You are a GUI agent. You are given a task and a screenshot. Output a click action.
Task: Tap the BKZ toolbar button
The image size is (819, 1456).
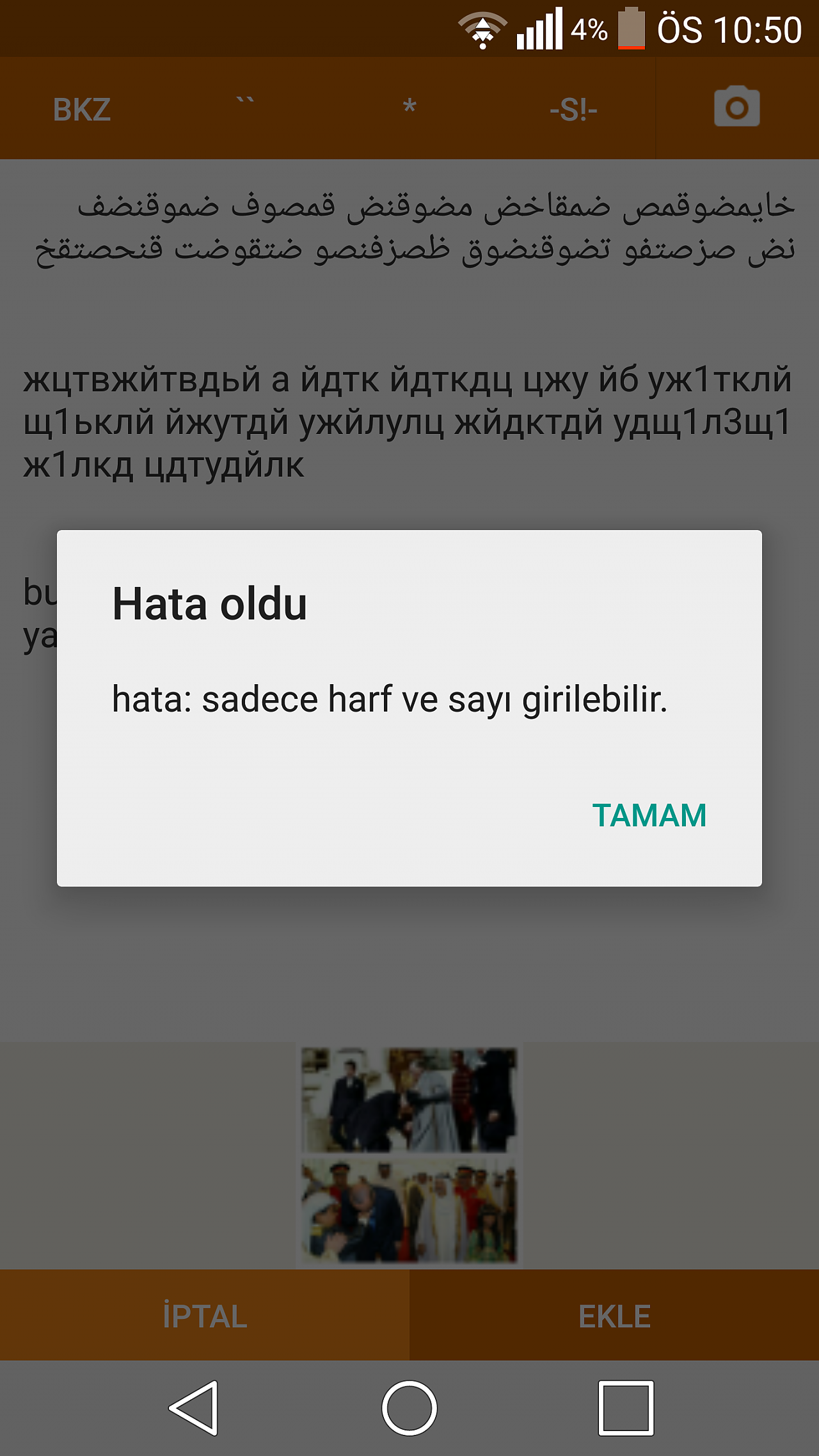[x=82, y=109]
